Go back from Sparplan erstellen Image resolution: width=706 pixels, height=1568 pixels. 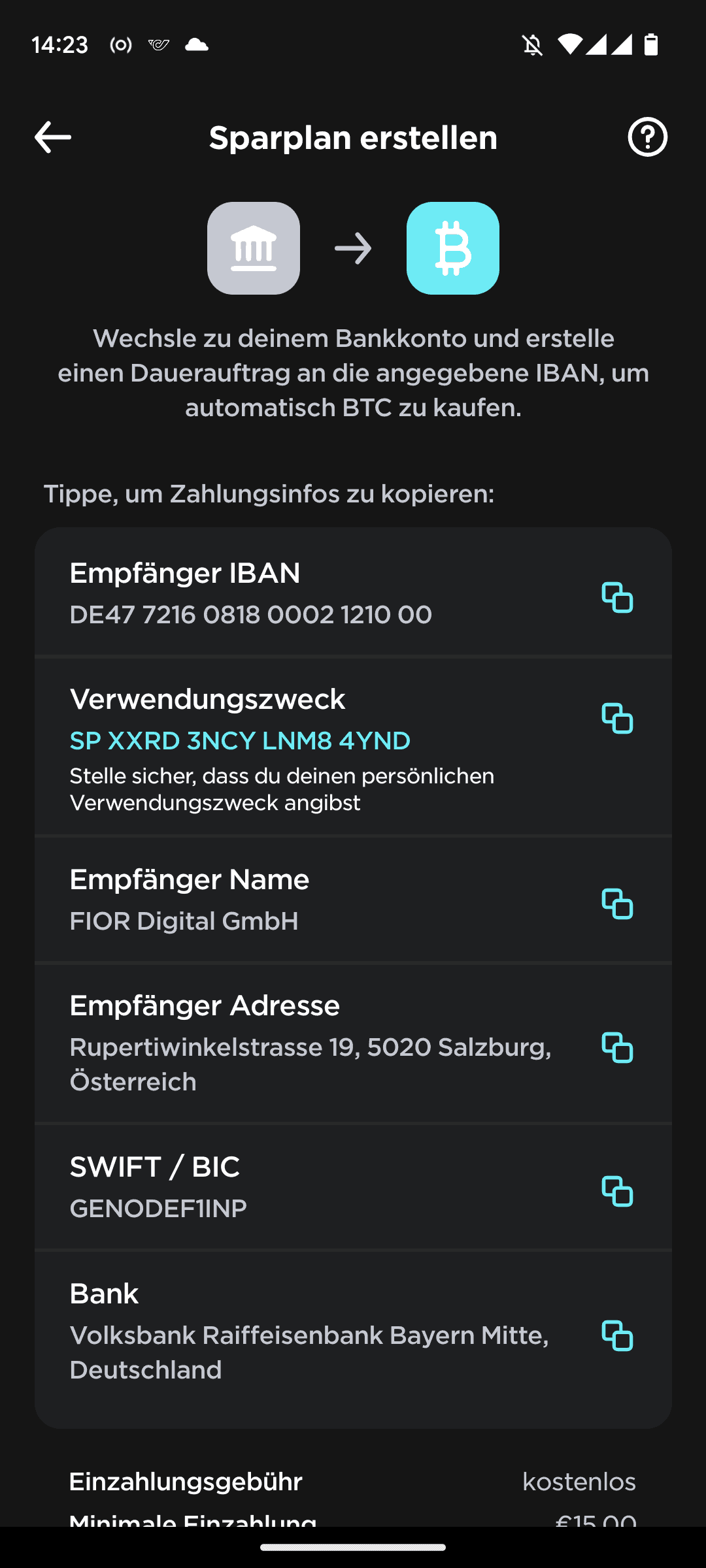point(53,137)
